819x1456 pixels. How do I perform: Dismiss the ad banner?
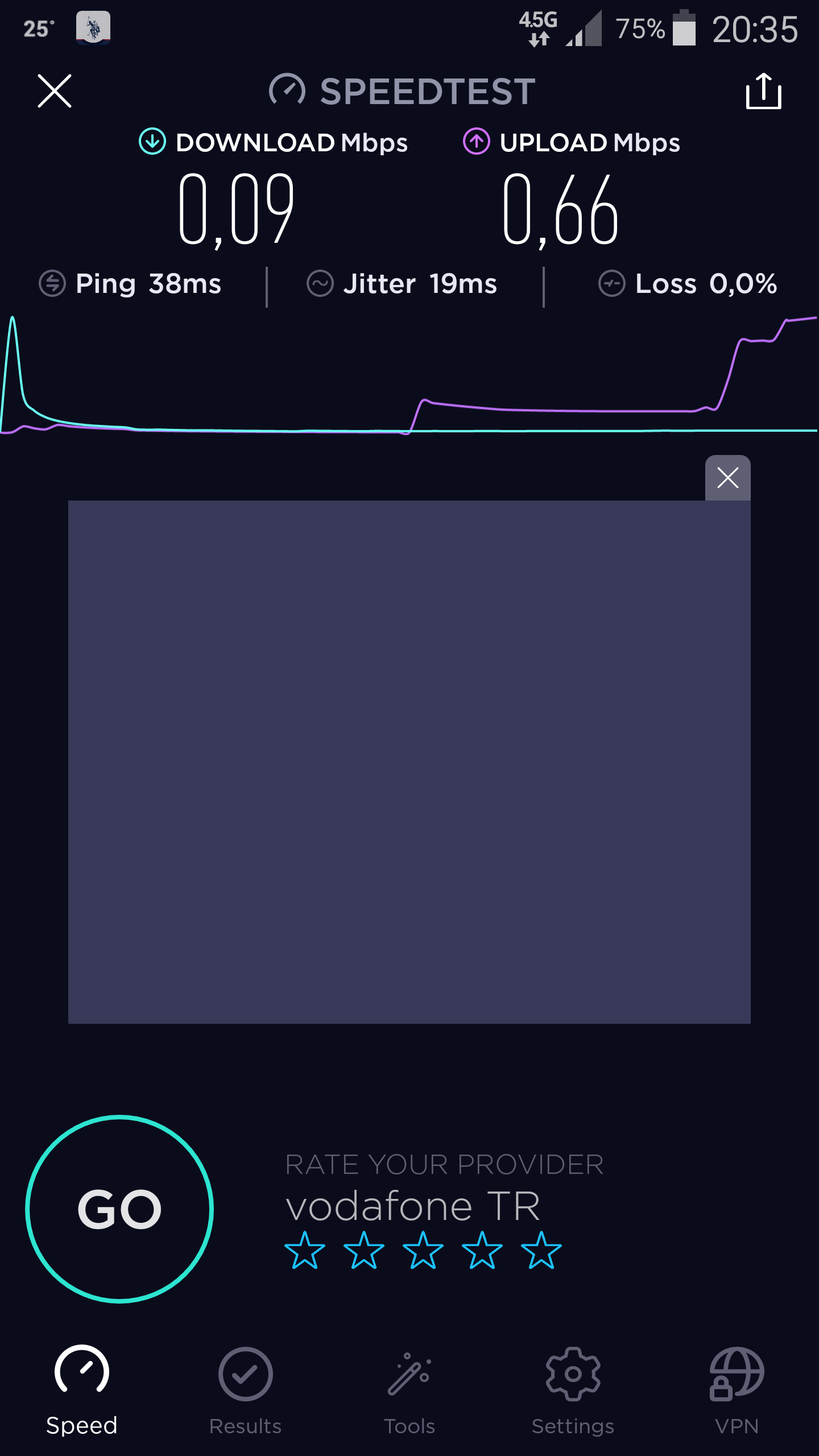tap(728, 478)
